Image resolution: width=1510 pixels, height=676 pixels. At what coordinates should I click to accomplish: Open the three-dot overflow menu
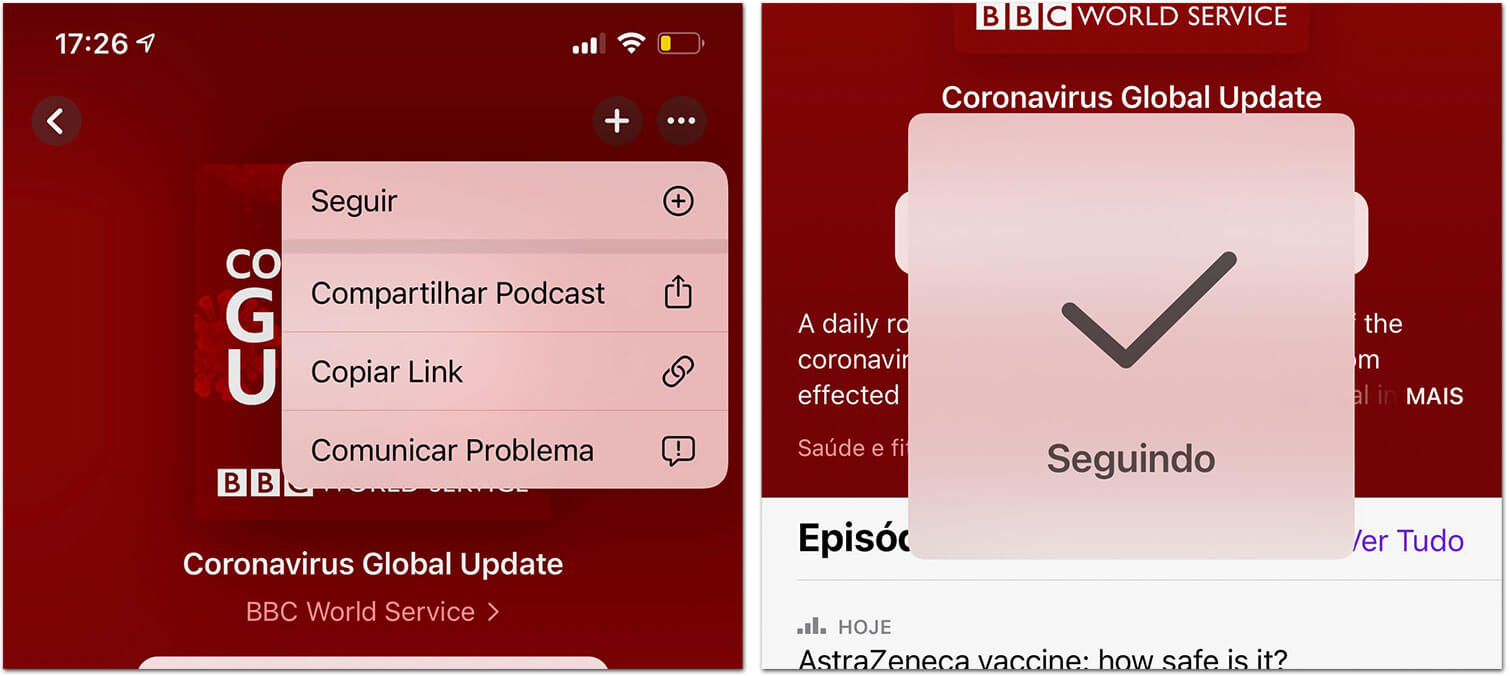[681, 122]
